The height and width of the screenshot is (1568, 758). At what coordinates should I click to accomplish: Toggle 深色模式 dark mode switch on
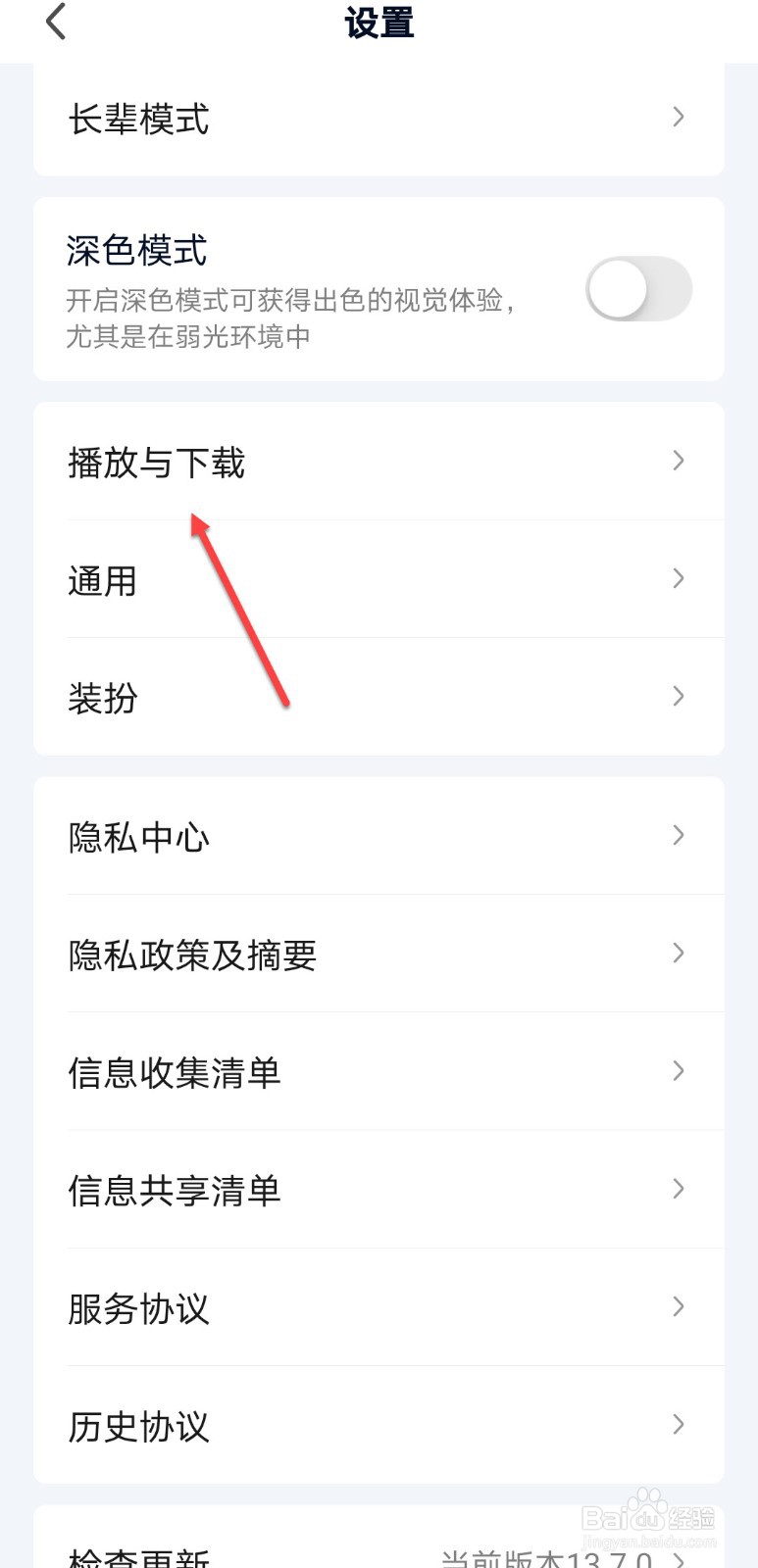click(x=639, y=288)
